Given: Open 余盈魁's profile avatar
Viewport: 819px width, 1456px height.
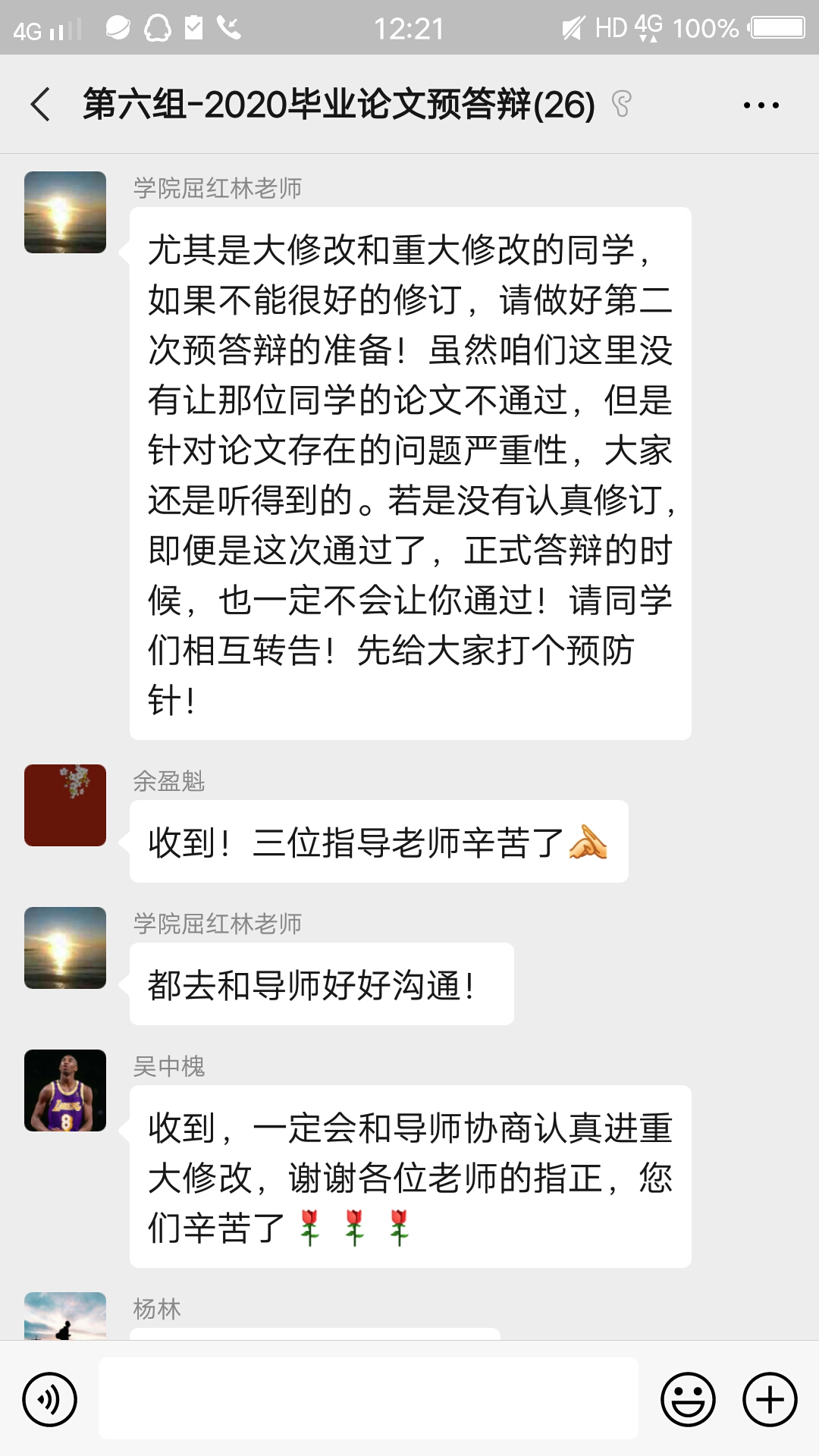Looking at the screenshot, I should click(65, 805).
